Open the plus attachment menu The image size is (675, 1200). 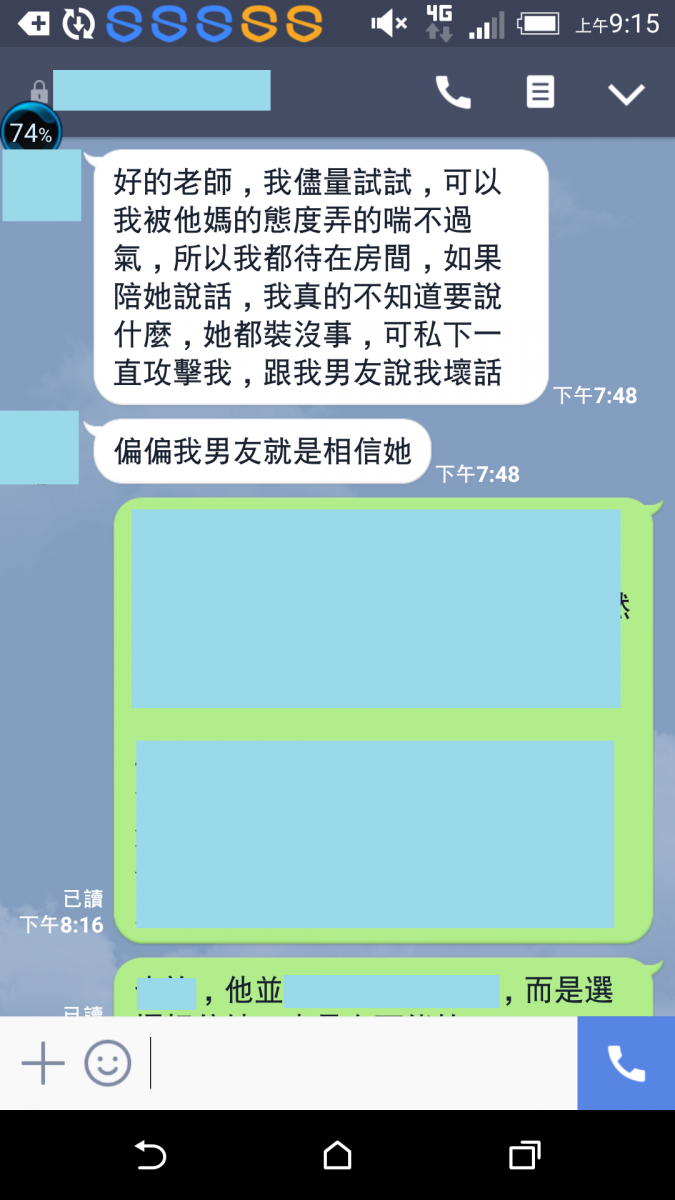click(x=43, y=1063)
